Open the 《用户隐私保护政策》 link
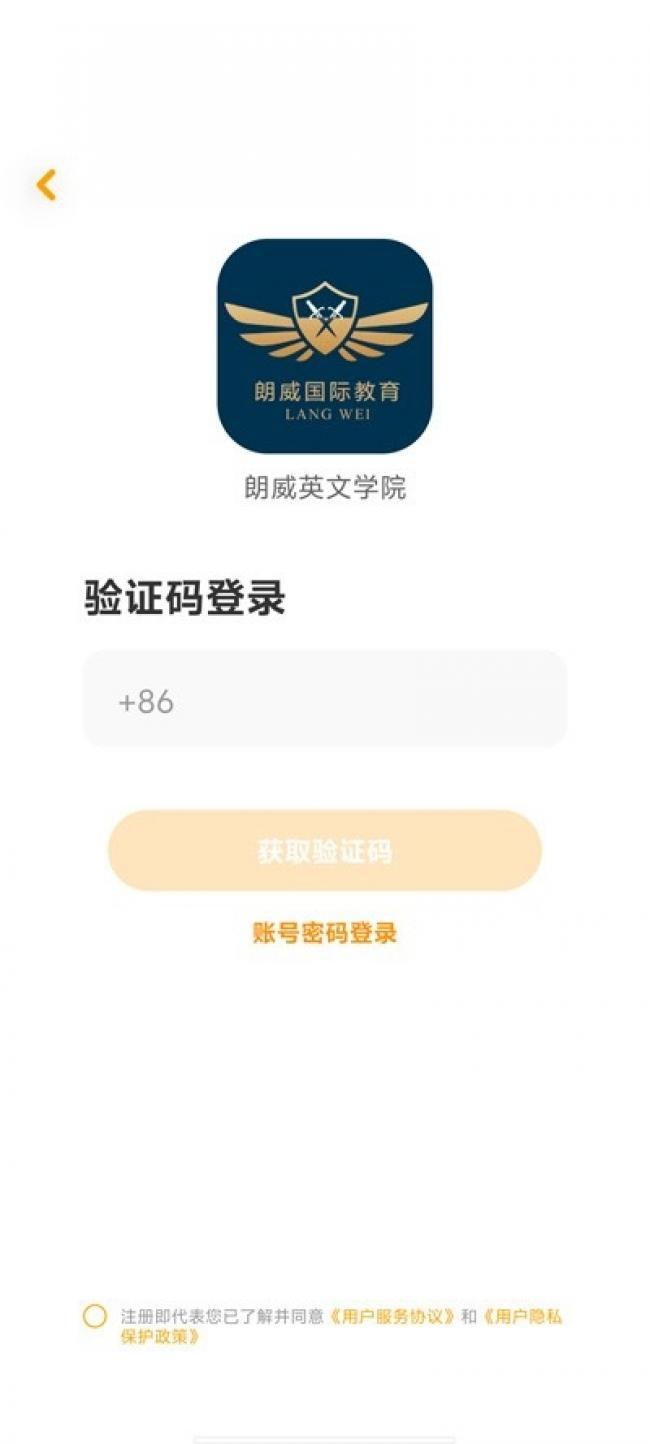The width and height of the screenshot is (650, 1444). coord(522,1316)
